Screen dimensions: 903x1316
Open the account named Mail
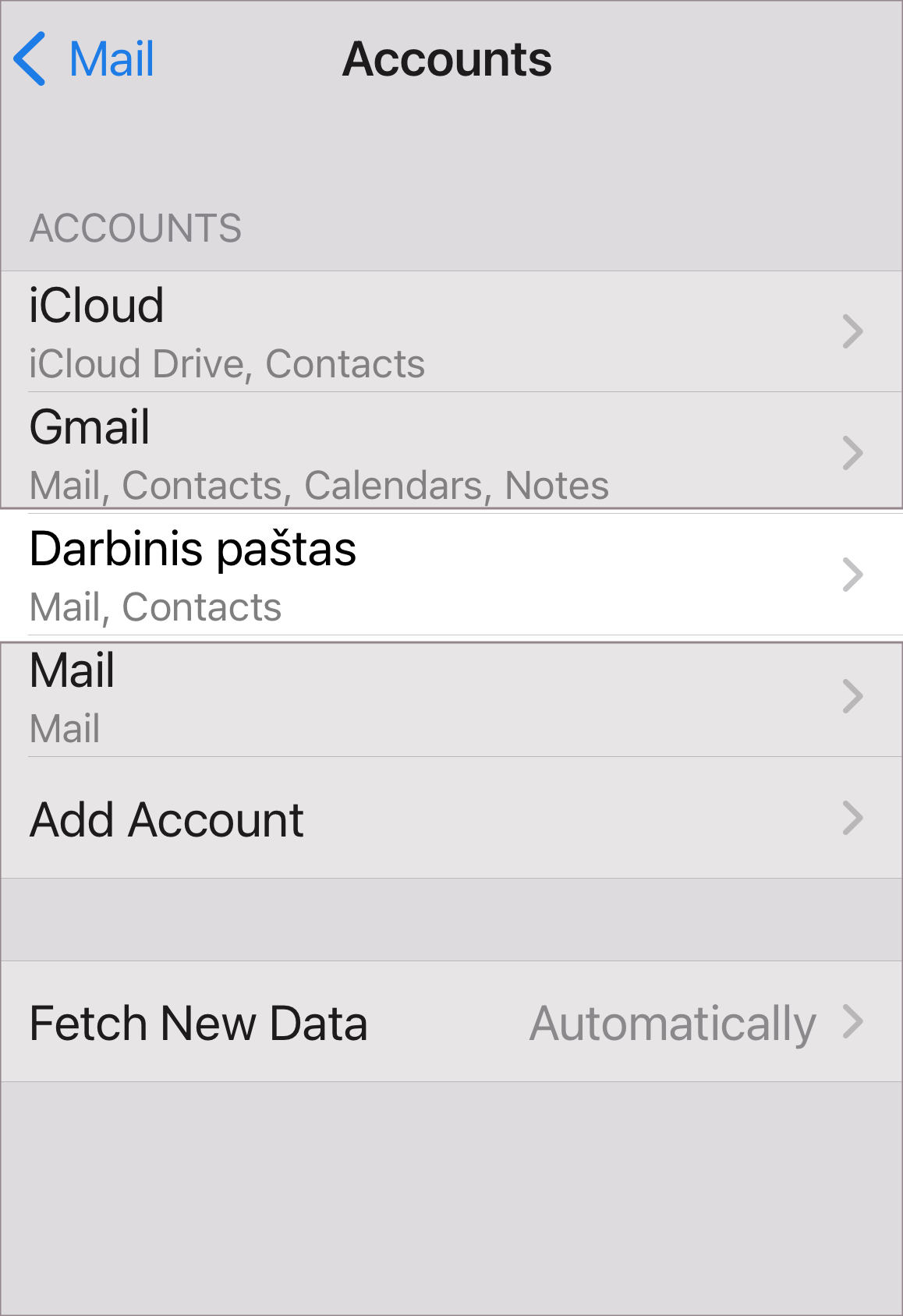pos(451,697)
